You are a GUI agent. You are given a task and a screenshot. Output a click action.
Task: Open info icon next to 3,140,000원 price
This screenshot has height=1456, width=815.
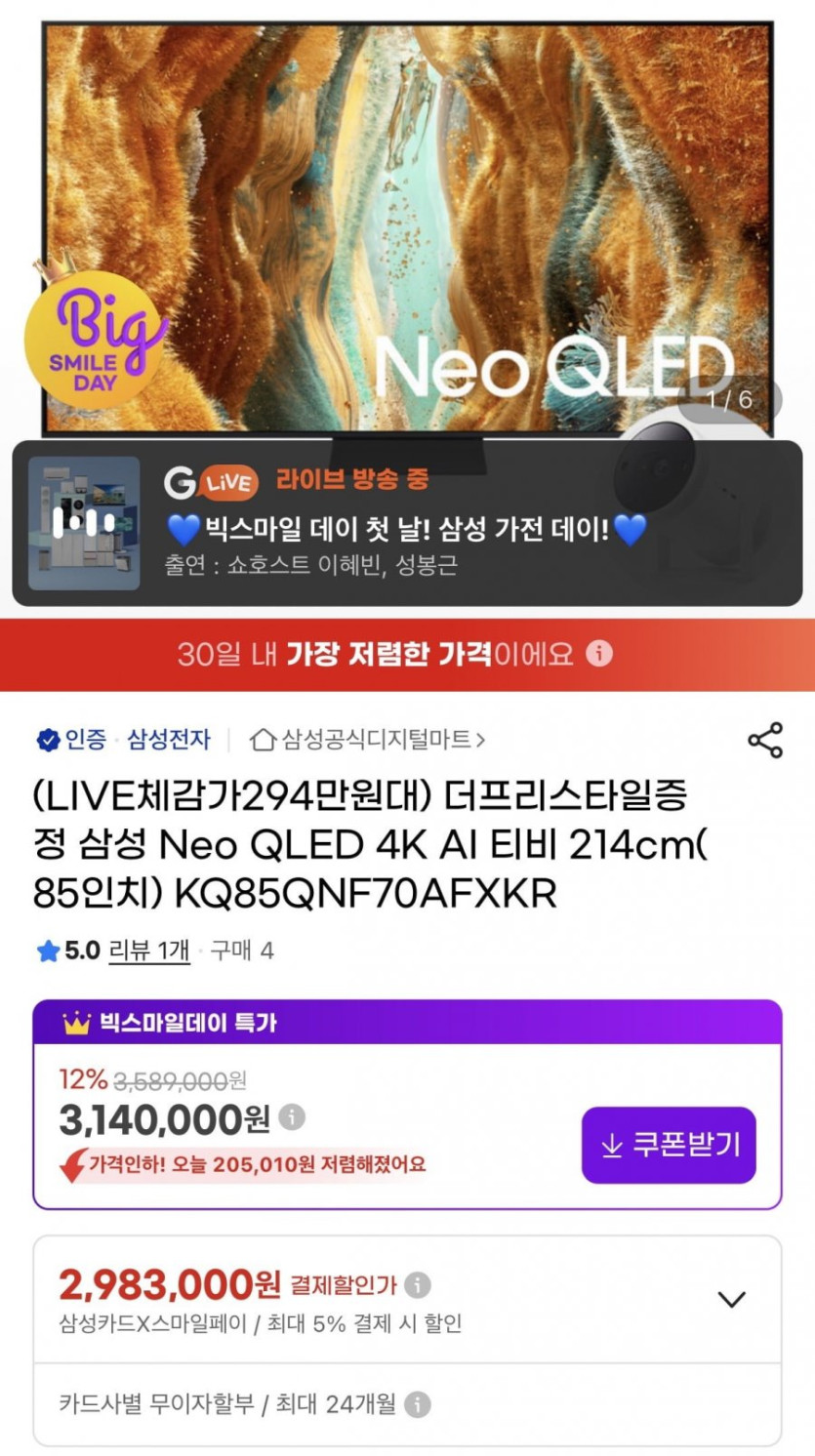(x=292, y=1116)
